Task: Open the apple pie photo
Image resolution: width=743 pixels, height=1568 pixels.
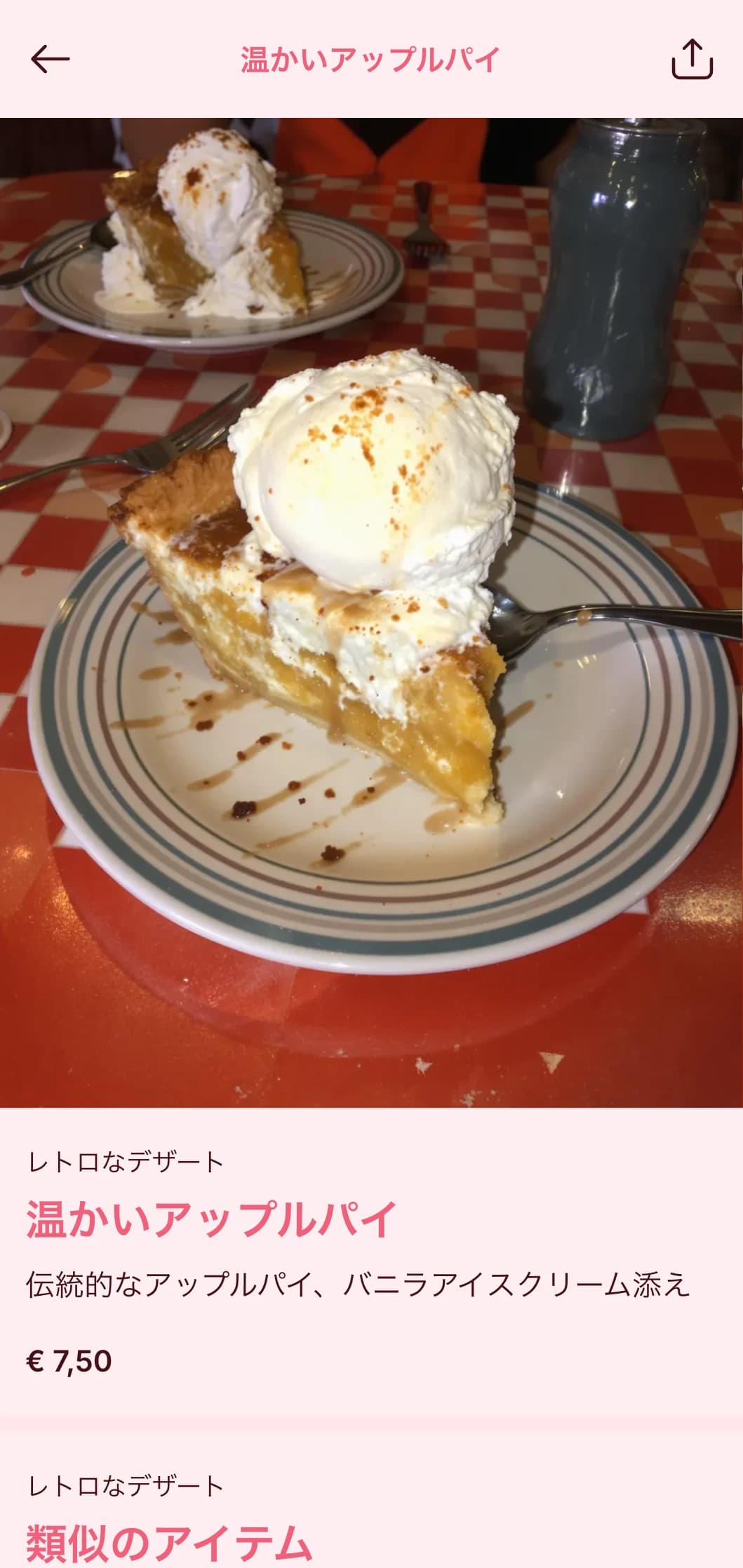Action: click(371, 612)
